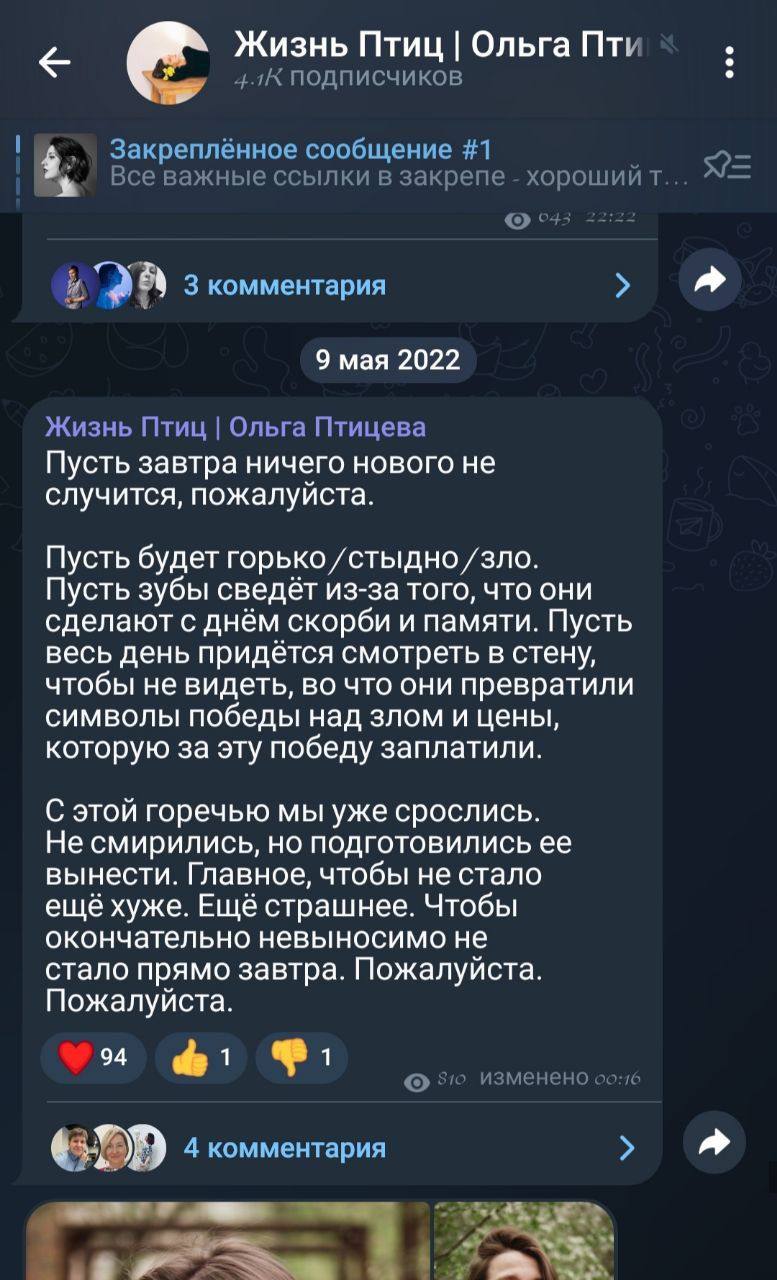
Task: Tap the 9 мая 2022 date chip
Action: point(388,360)
